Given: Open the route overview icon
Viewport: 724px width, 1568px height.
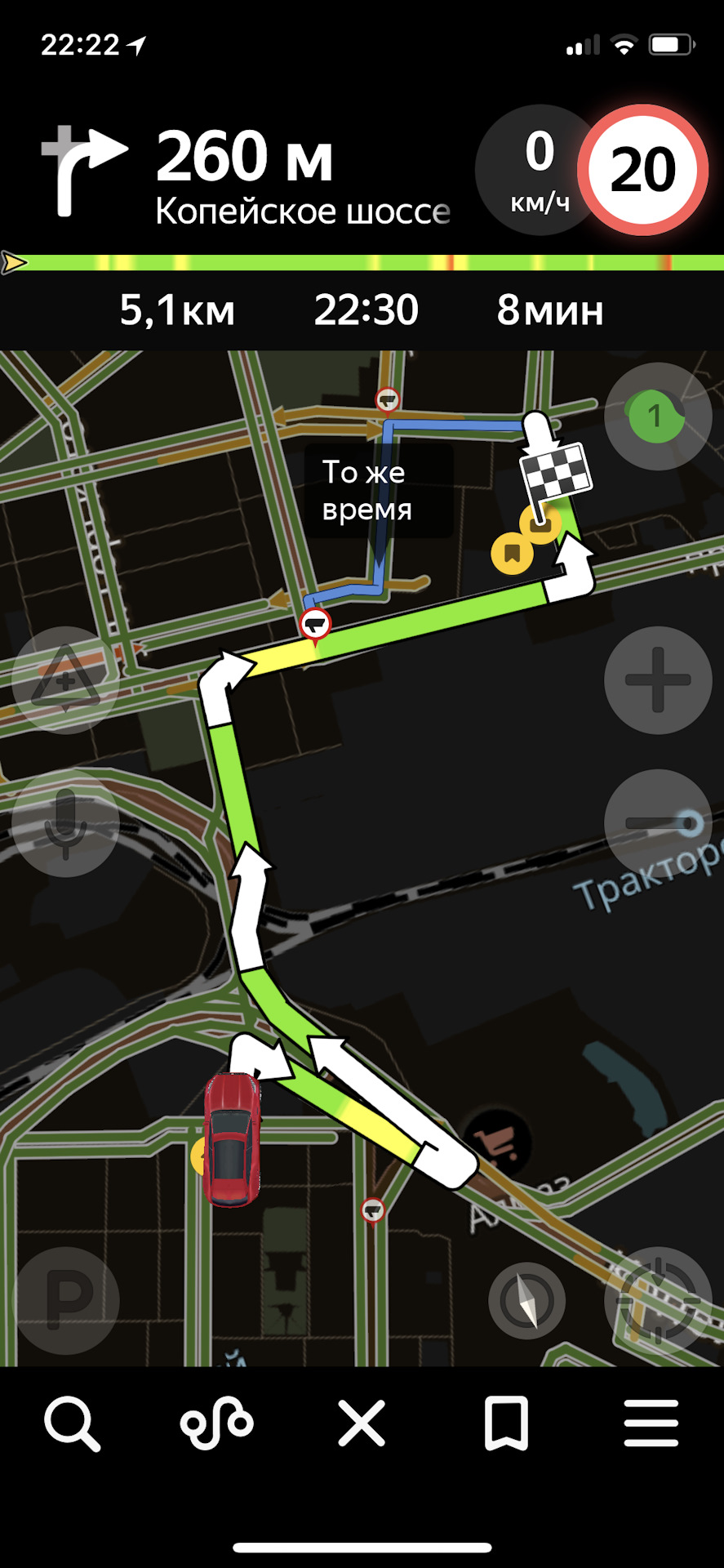Looking at the screenshot, I should pos(216,1423).
